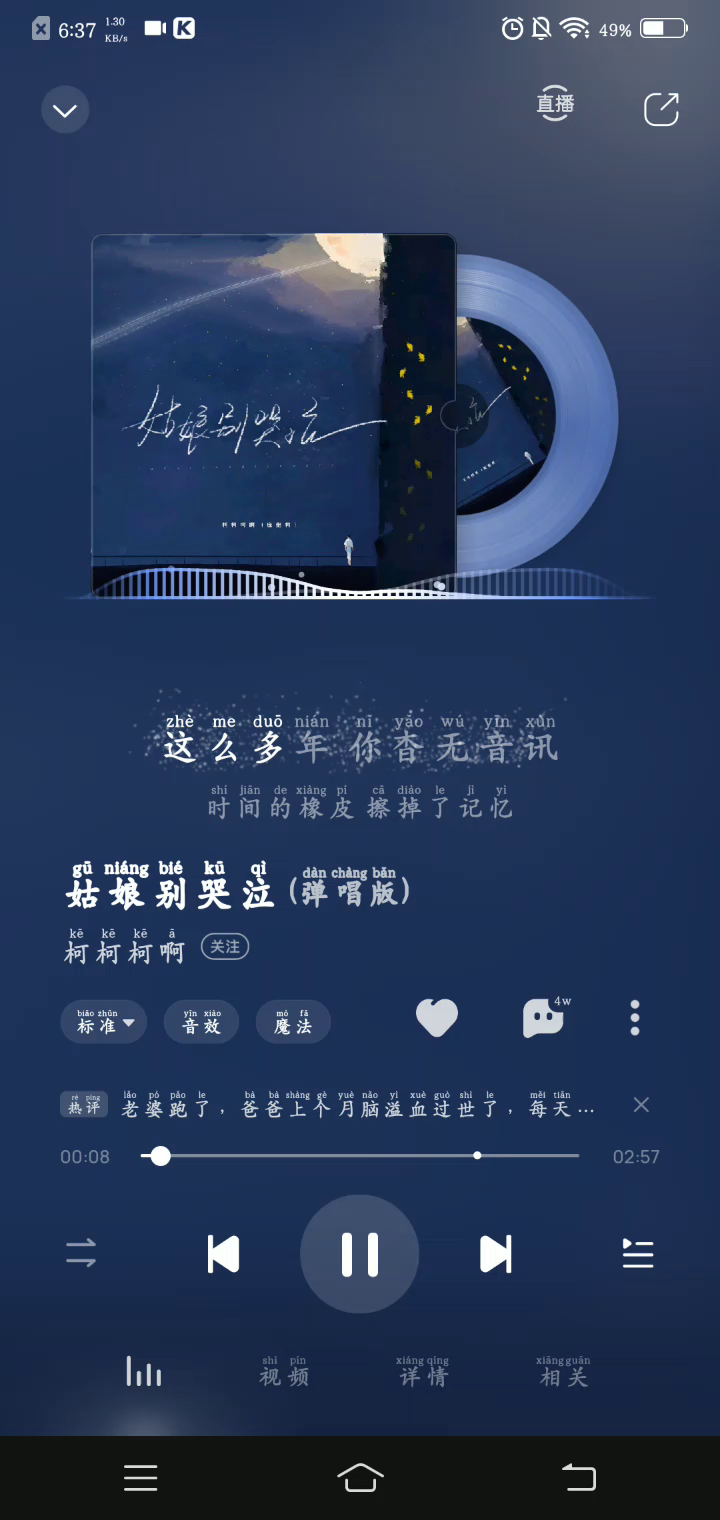Switch to the 相关 tab

(563, 1372)
